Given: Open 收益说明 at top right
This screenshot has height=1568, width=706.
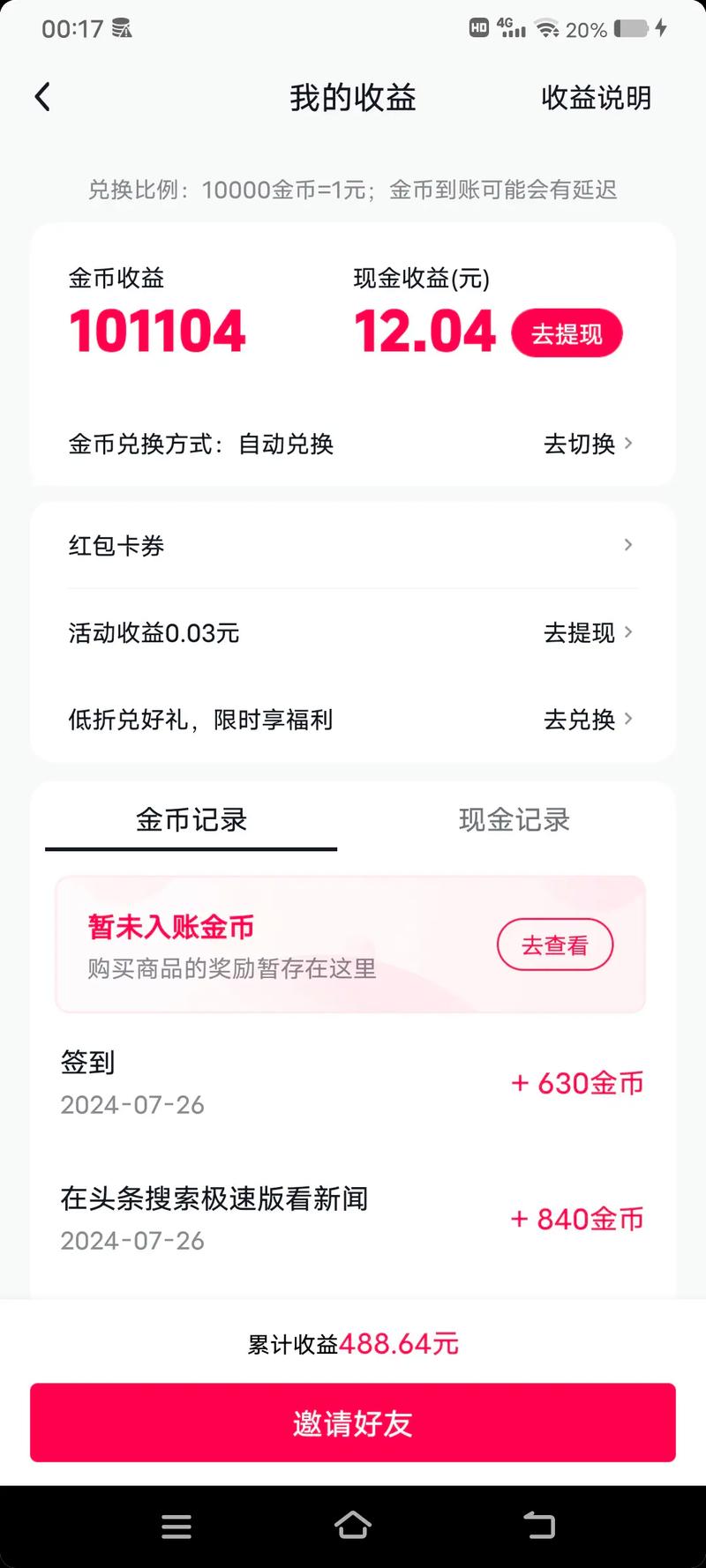Looking at the screenshot, I should click(596, 98).
